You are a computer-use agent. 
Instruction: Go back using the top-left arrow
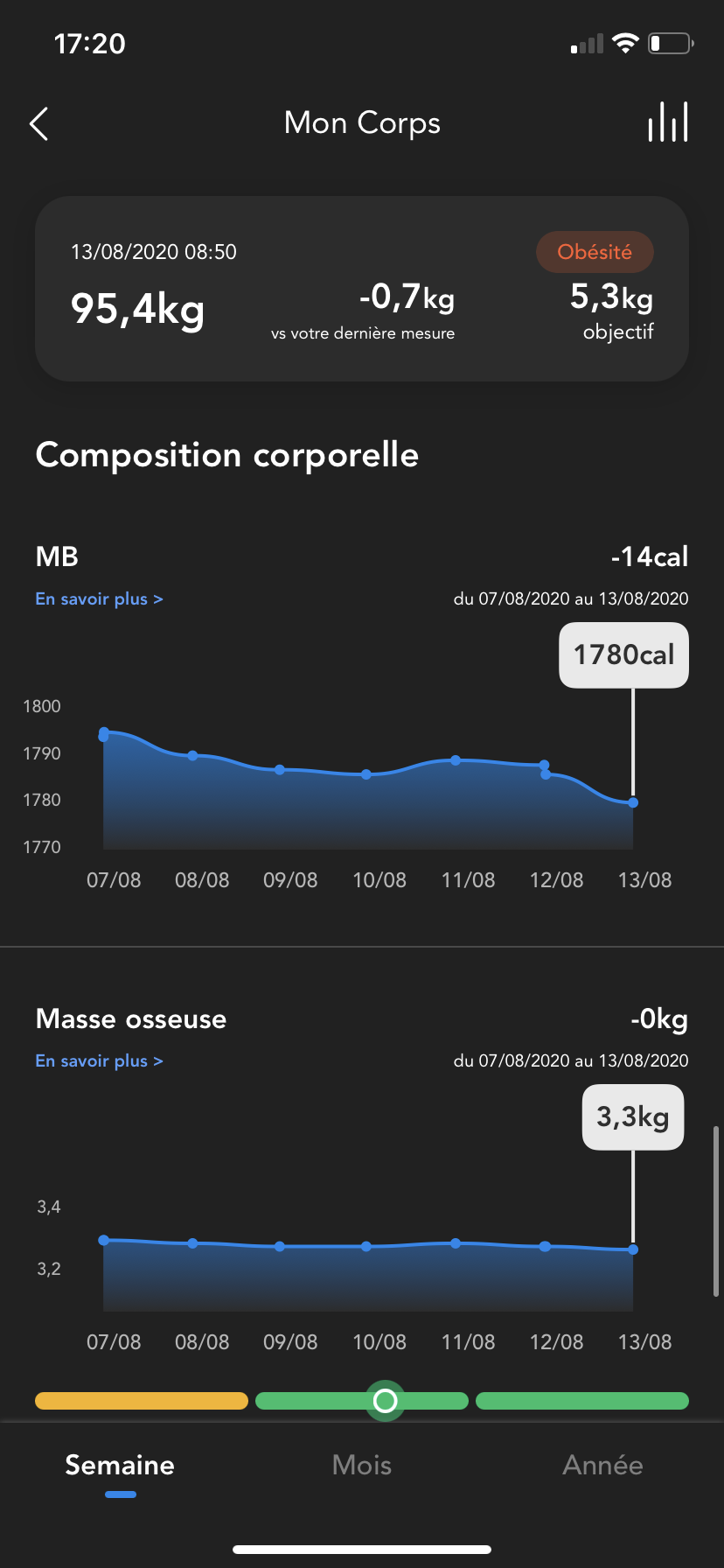(x=39, y=124)
